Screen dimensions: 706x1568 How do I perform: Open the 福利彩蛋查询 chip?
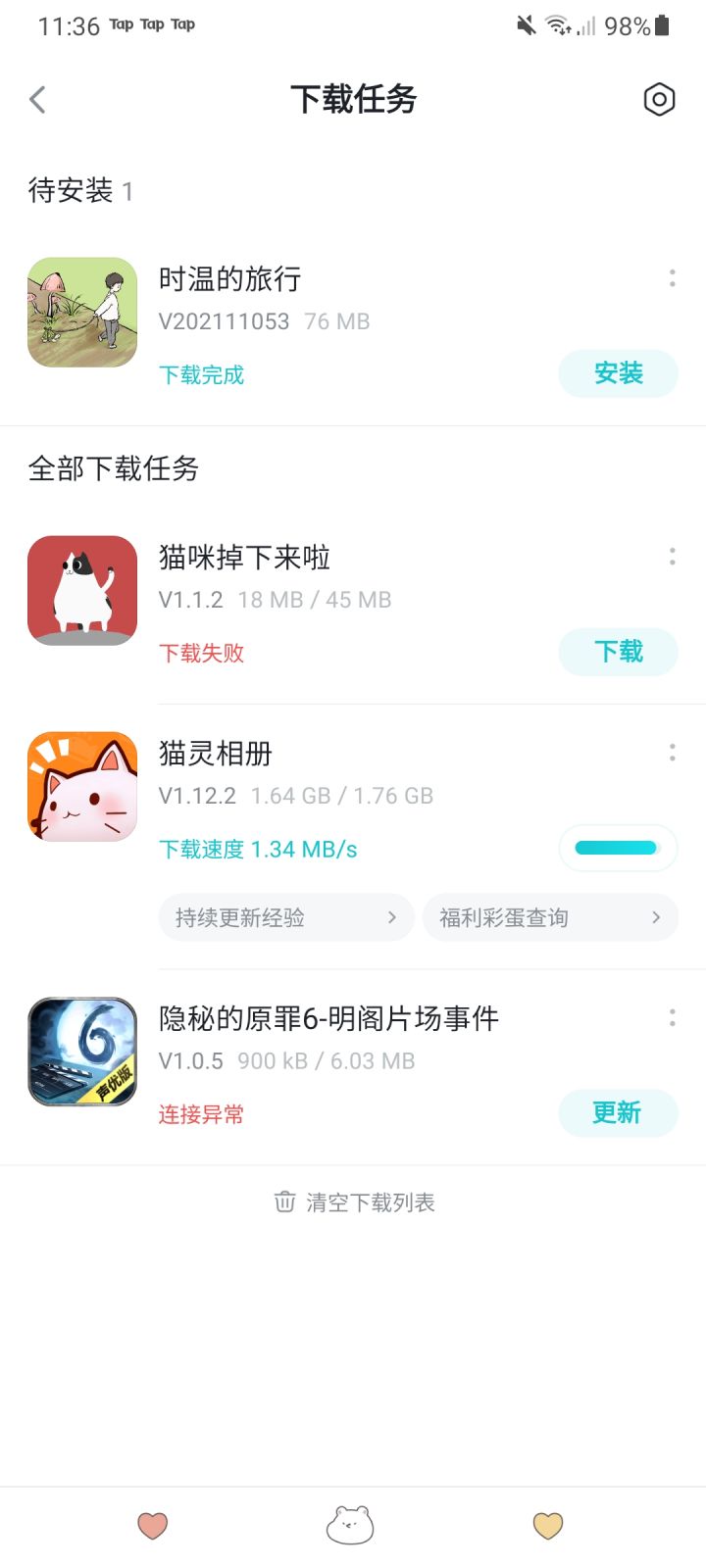(550, 917)
